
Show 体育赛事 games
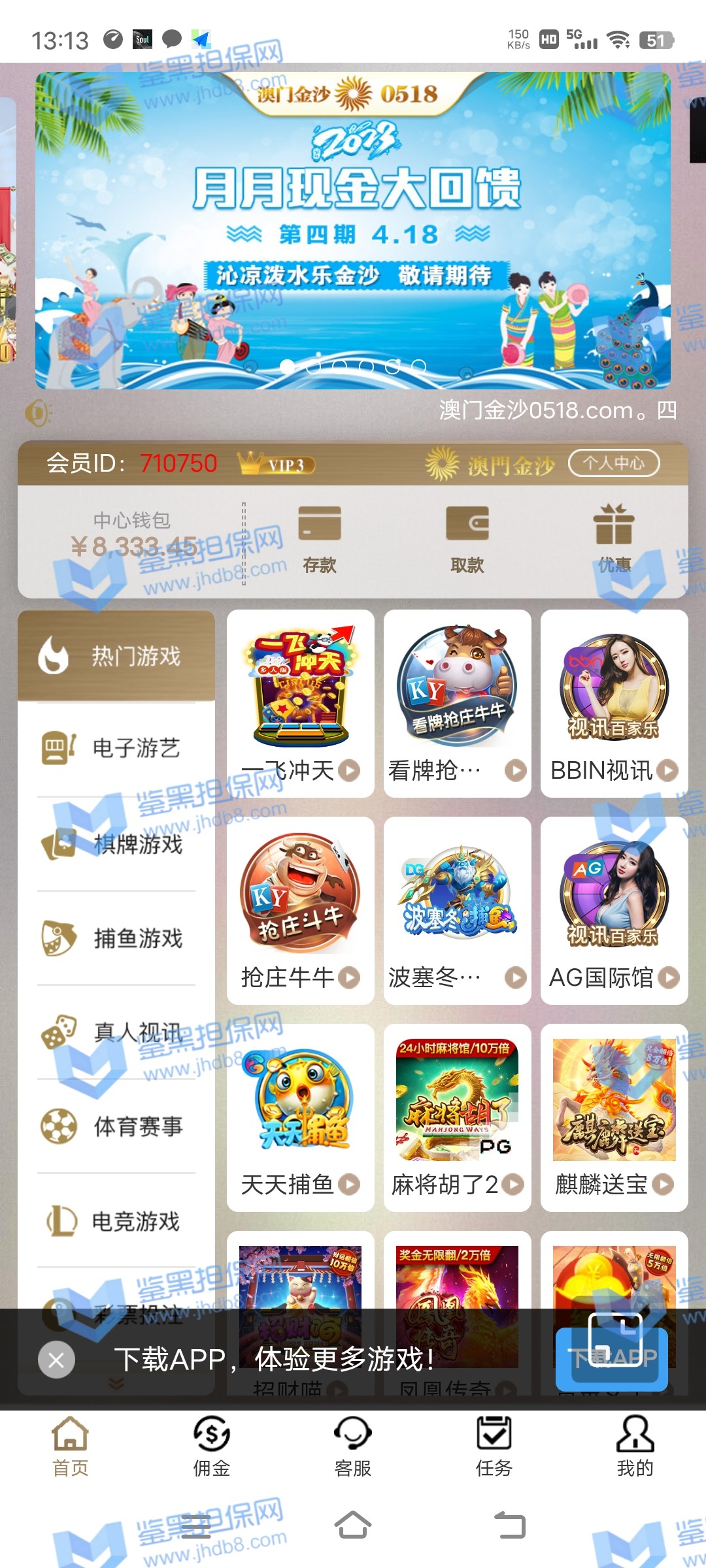coord(116,1127)
